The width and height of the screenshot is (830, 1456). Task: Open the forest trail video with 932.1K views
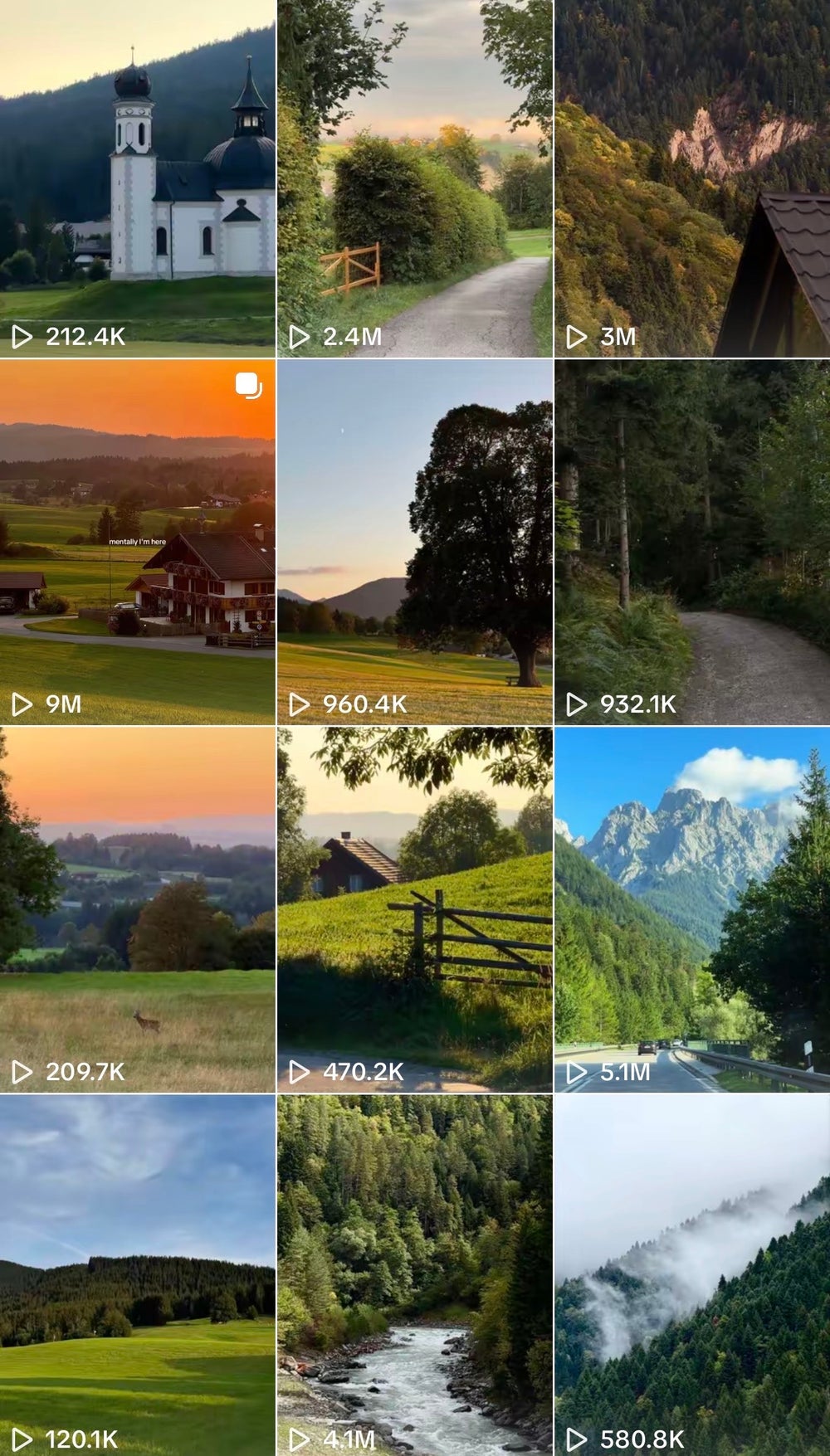coord(692,543)
